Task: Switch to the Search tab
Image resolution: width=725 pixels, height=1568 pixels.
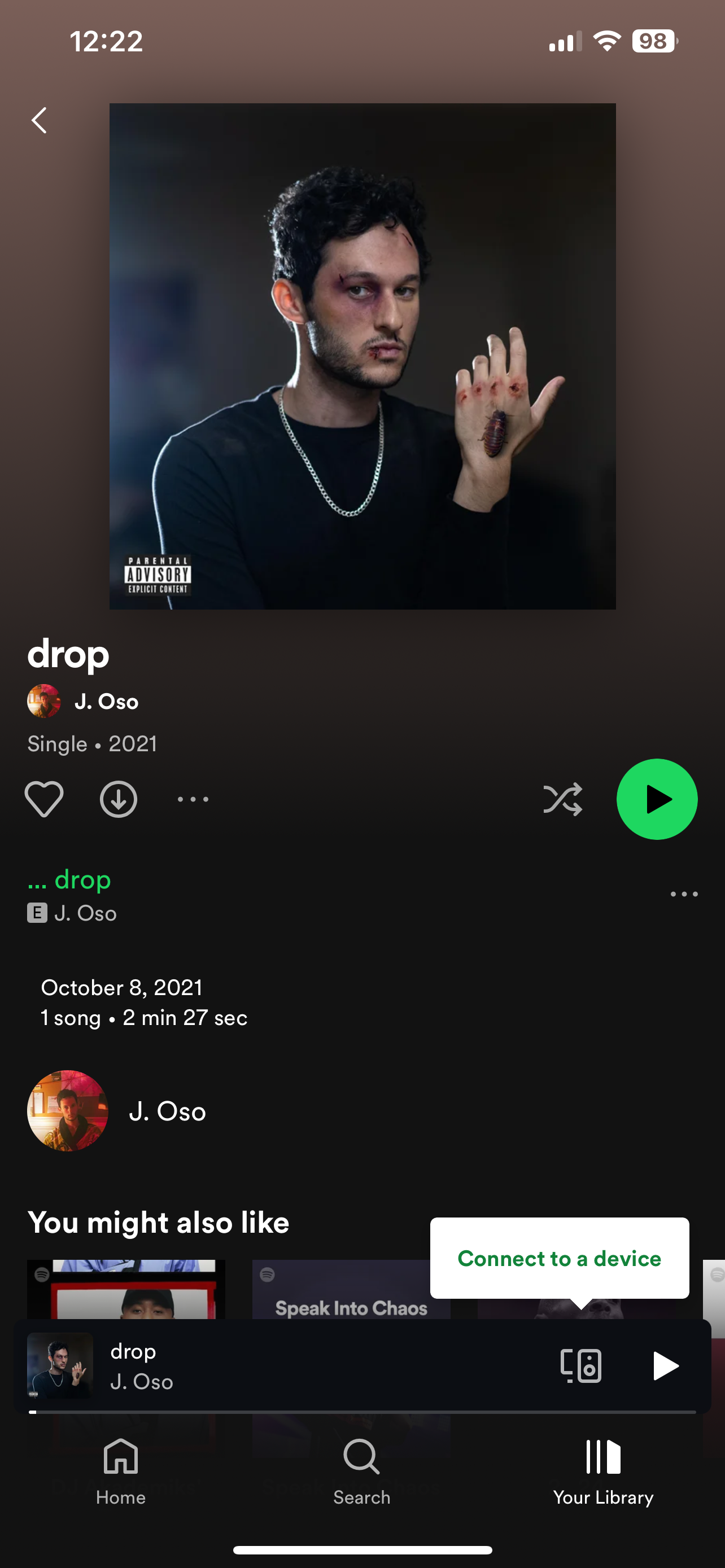Action: (x=361, y=1469)
